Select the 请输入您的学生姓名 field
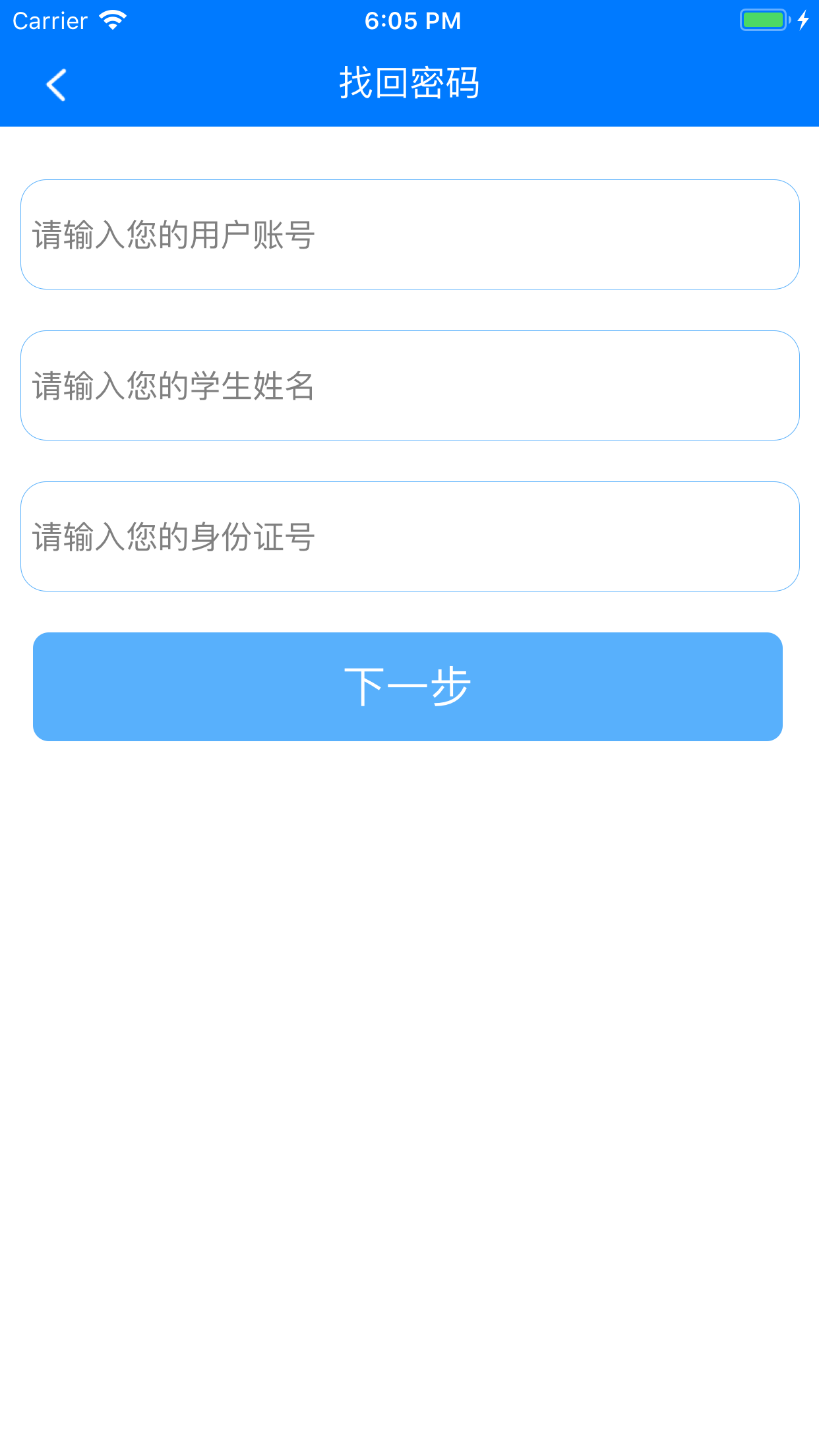819x1456 pixels. [x=409, y=386]
